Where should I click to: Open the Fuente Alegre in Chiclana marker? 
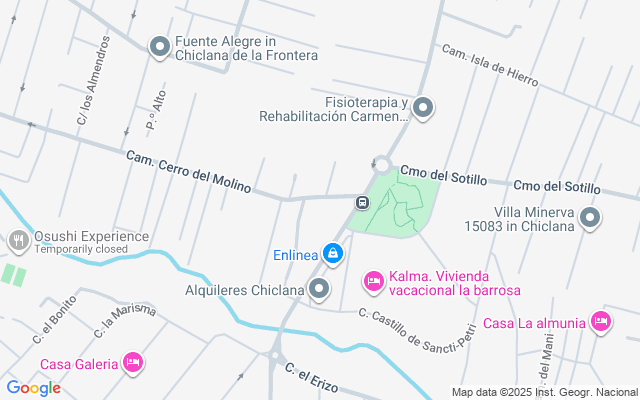(x=159, y=46)
